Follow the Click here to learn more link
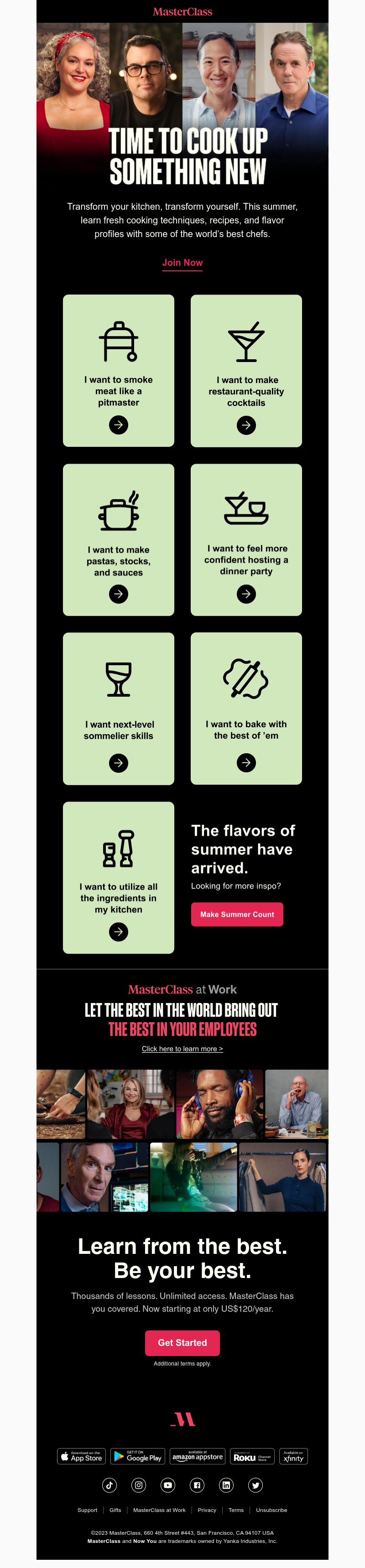Image resolution: width=365 pixels, height=1568 pixels. [182, 1048]
